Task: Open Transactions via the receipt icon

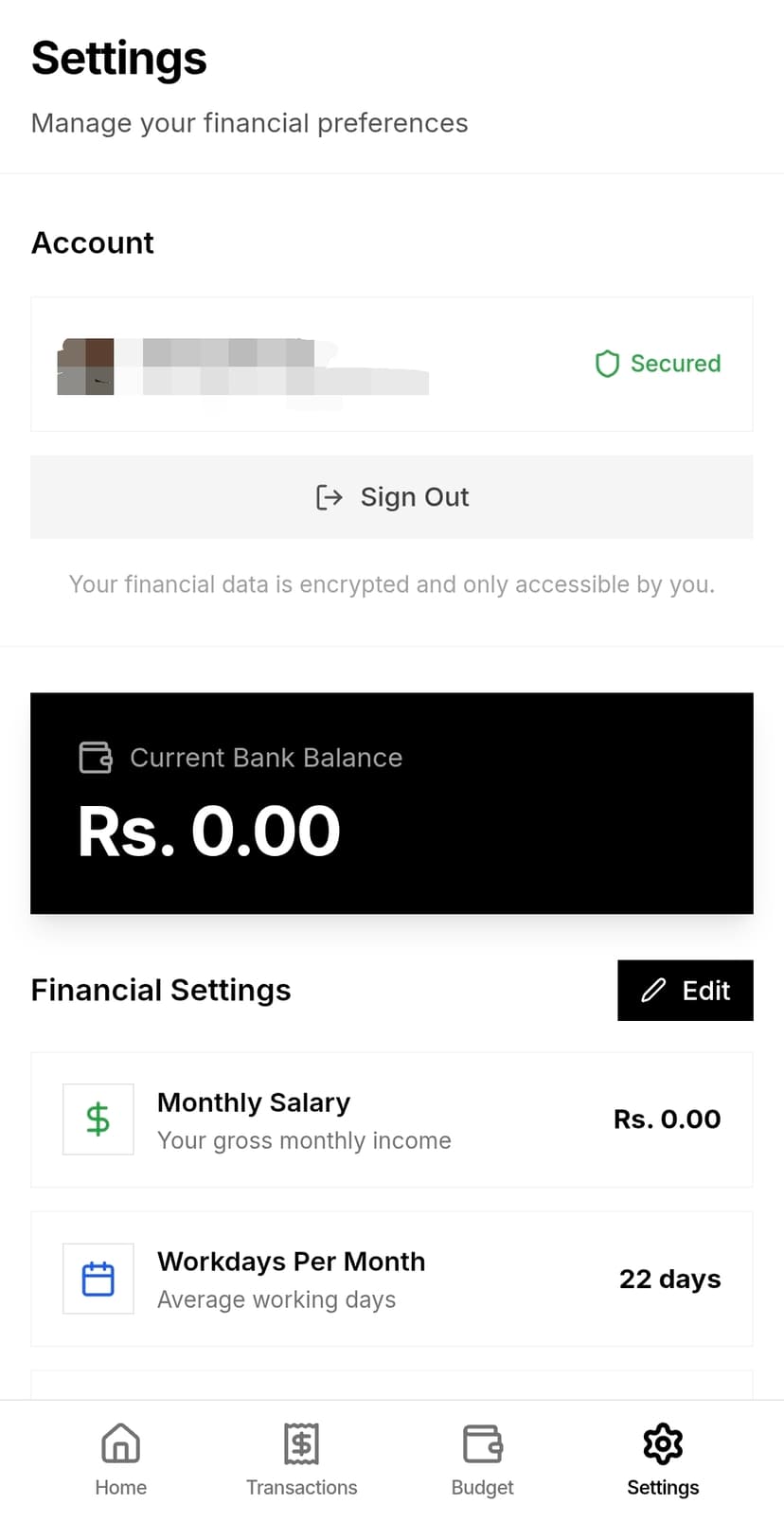Action: (301, 1443)
